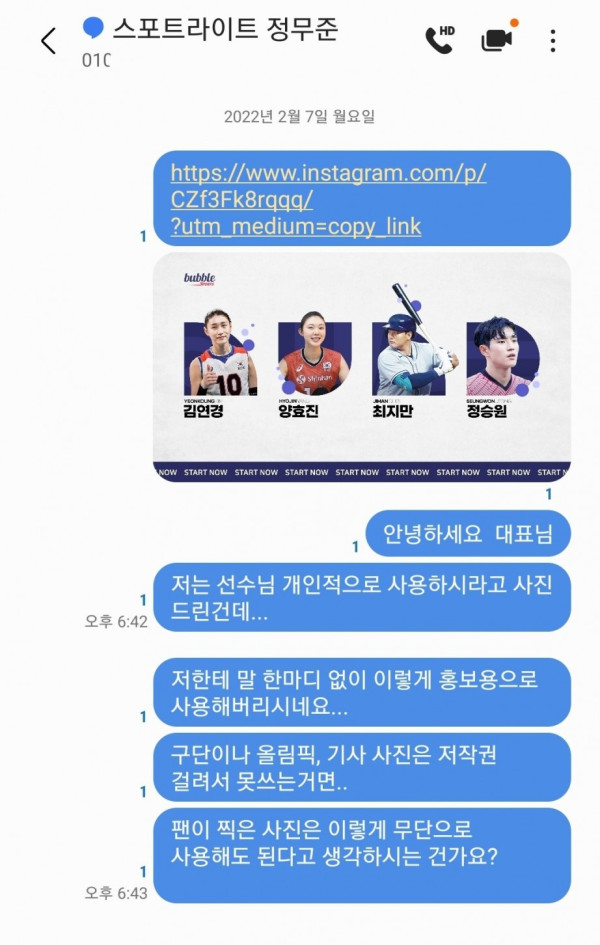The image size is (600, 945).
Task: Go back from the conversation
Action: (48, 40)
